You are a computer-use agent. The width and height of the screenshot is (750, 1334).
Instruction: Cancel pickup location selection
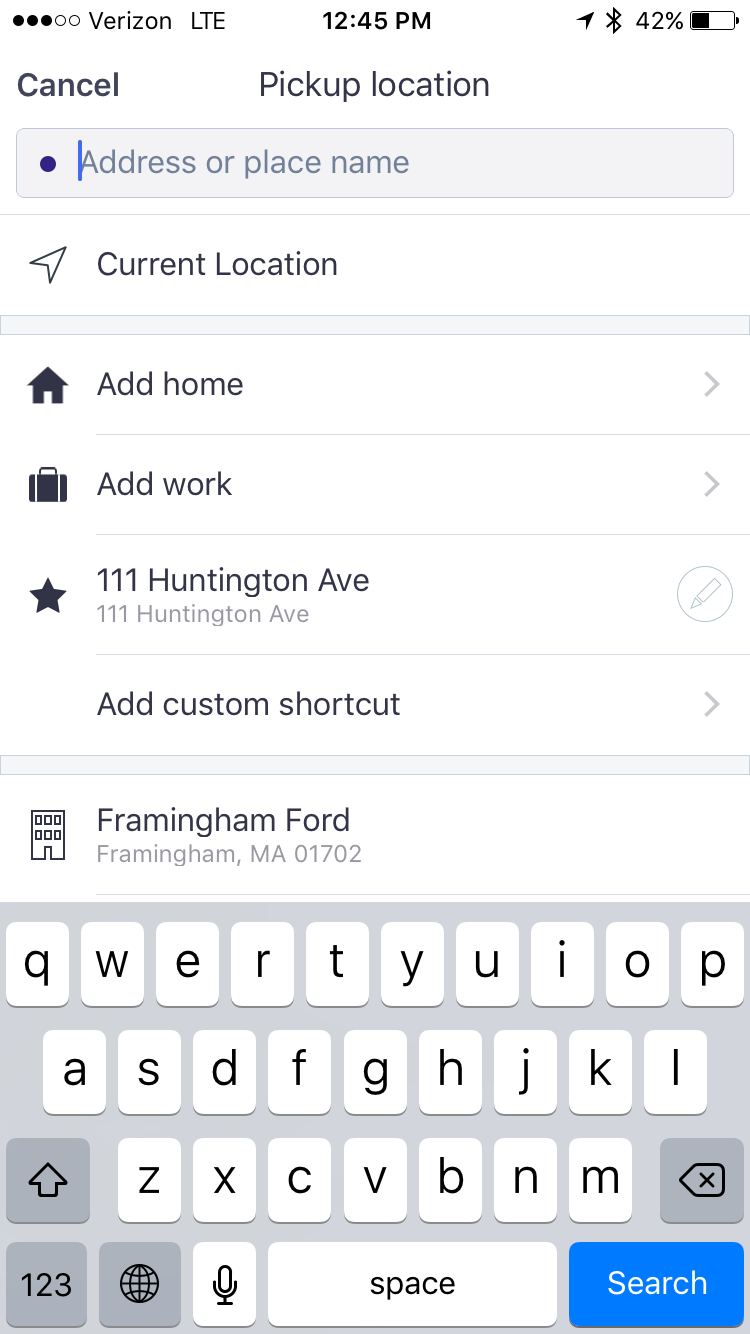pyautogui.click(x=68, y=85)
